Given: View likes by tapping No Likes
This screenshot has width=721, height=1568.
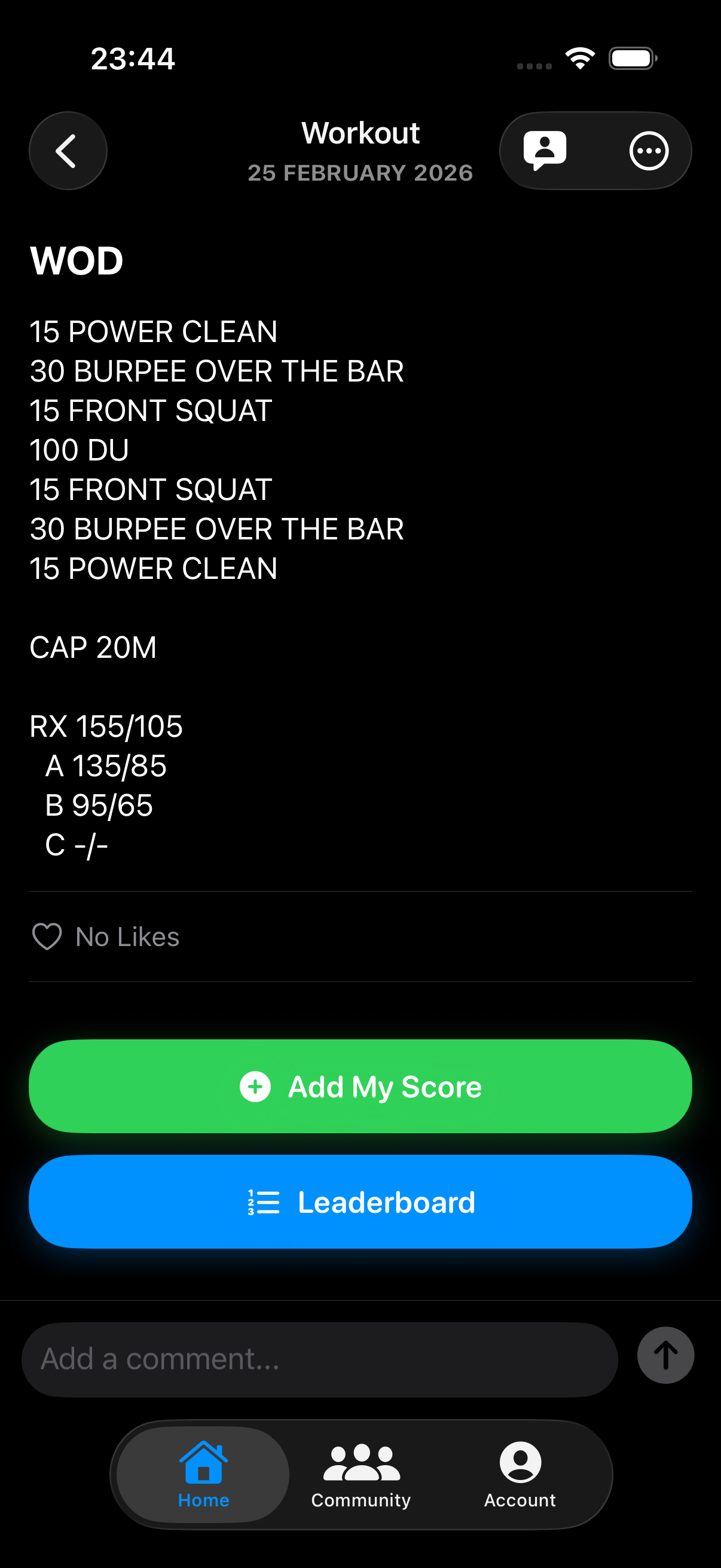Looking at the screenshot, I should coord(126,936).
